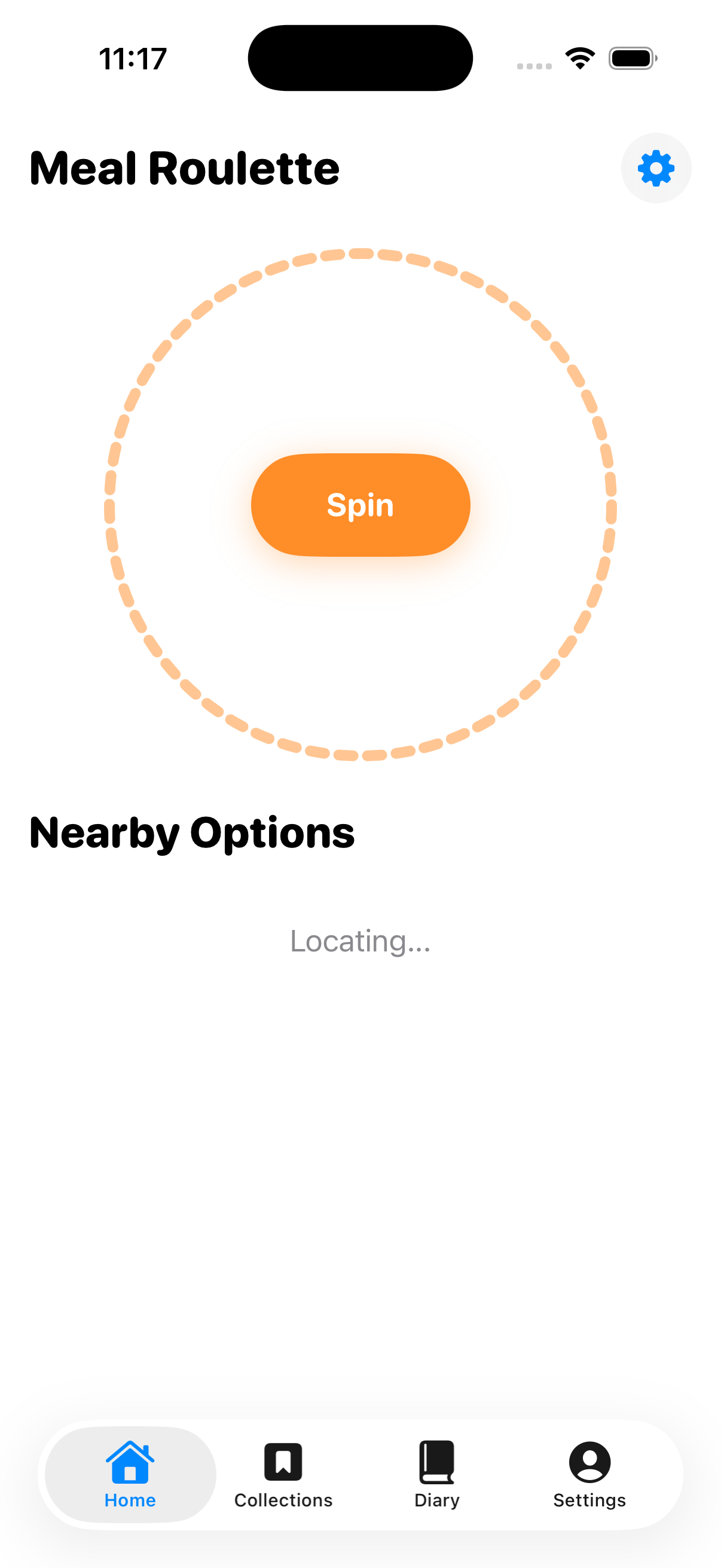This screenshot has height=1568, width=721.
Task: Tap the battery indicator
Action: tap(631, 57)
